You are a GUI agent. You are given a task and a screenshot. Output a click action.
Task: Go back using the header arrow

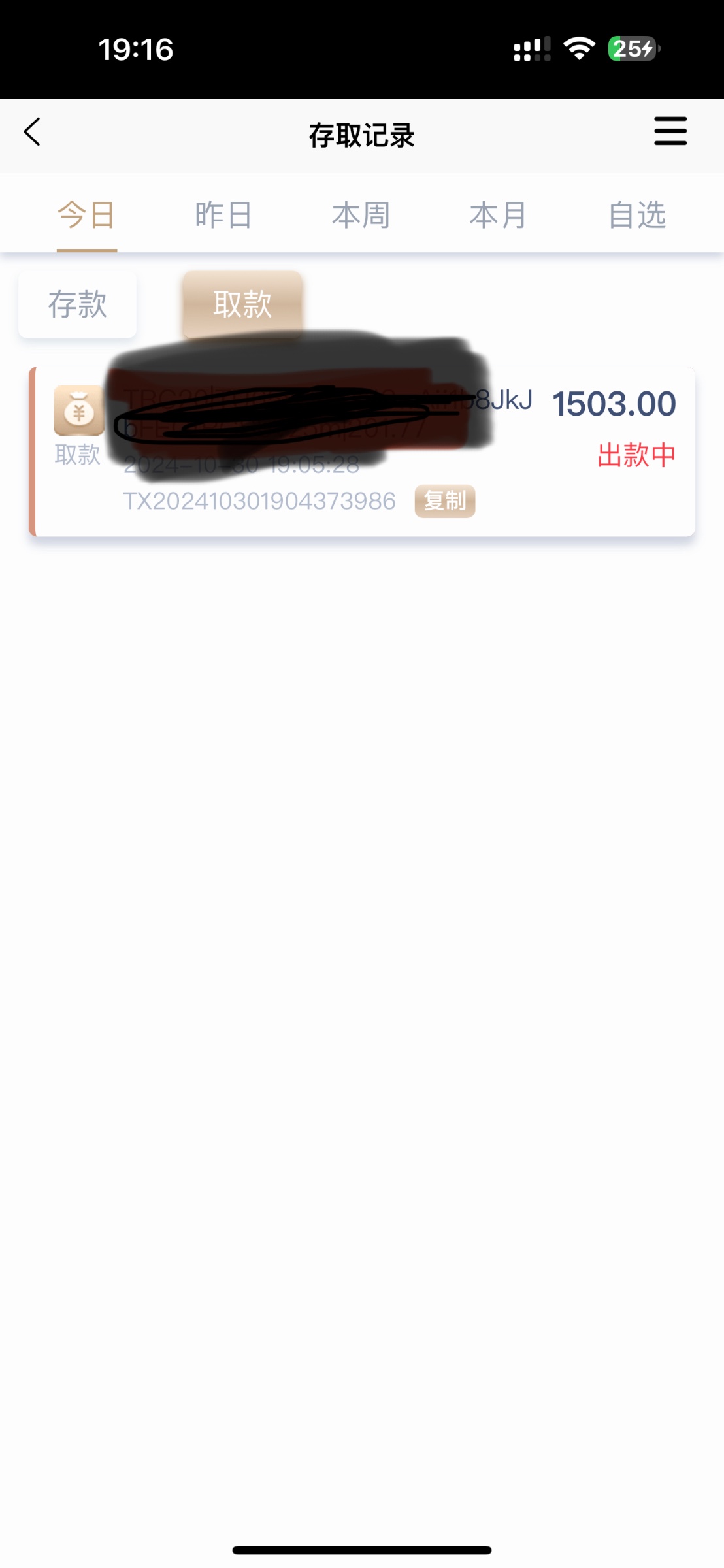click(33, 132)
